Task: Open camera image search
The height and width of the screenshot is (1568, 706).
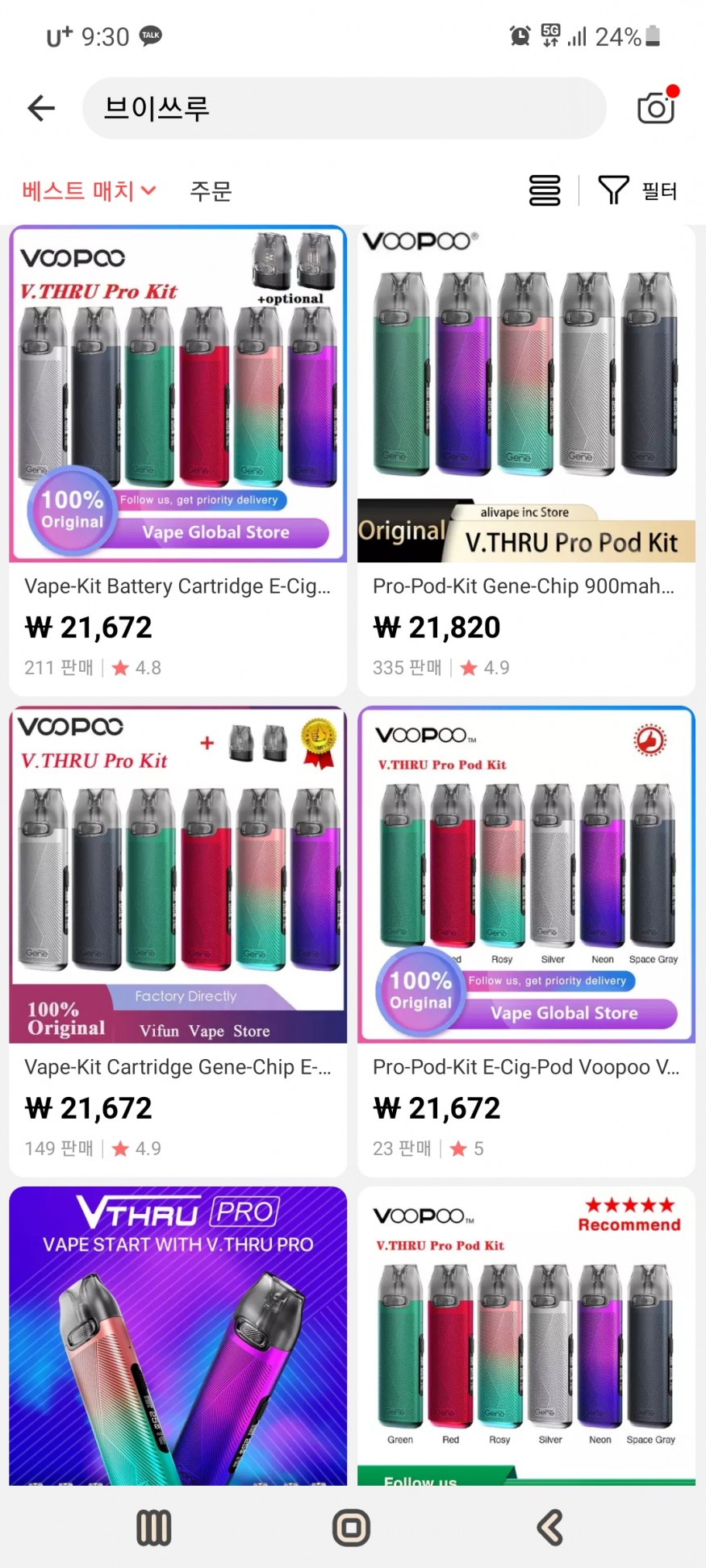Action: 656,107
